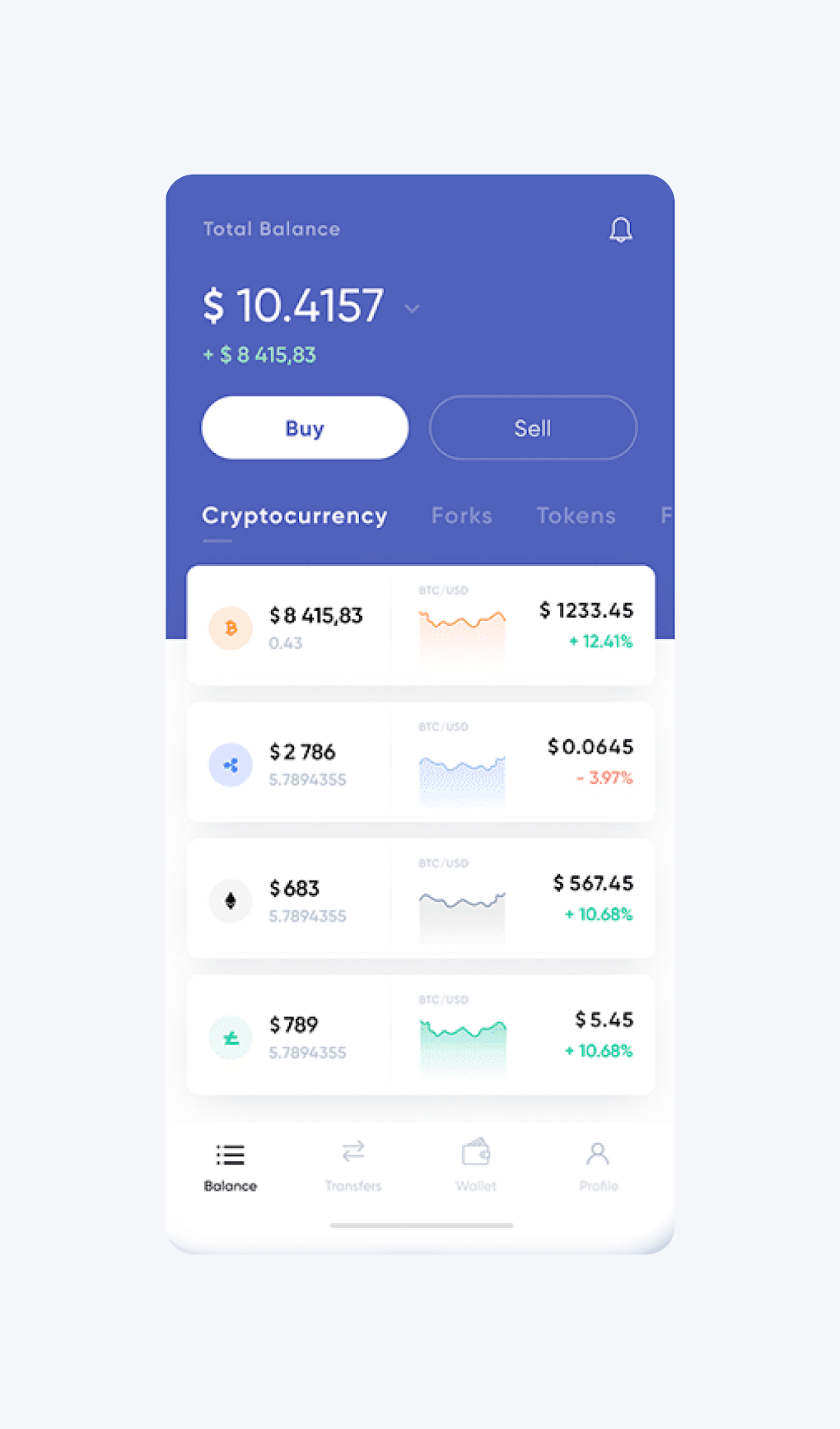Switch to the Tokens tab
The height and width of the screenshot is (1429, 840).
point(576,516)
